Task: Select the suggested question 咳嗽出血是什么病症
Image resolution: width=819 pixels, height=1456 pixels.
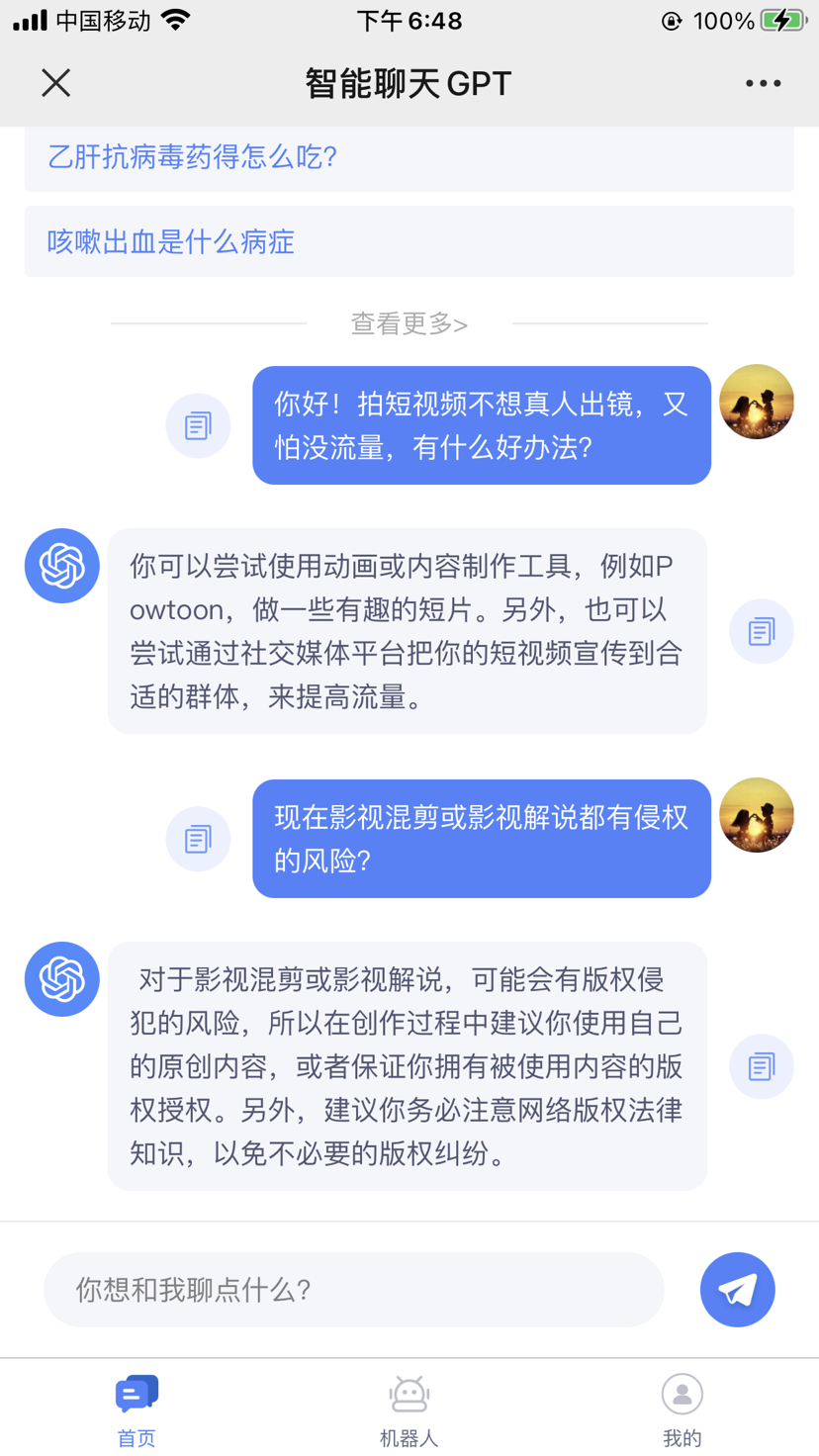Action: pyautogui.click(x=171, y=242)
